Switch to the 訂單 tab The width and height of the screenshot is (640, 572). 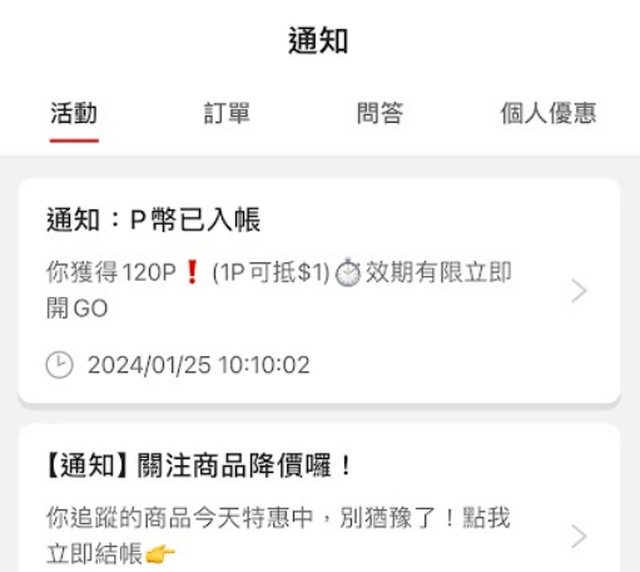pyautogui.click(x=227, y=114)
